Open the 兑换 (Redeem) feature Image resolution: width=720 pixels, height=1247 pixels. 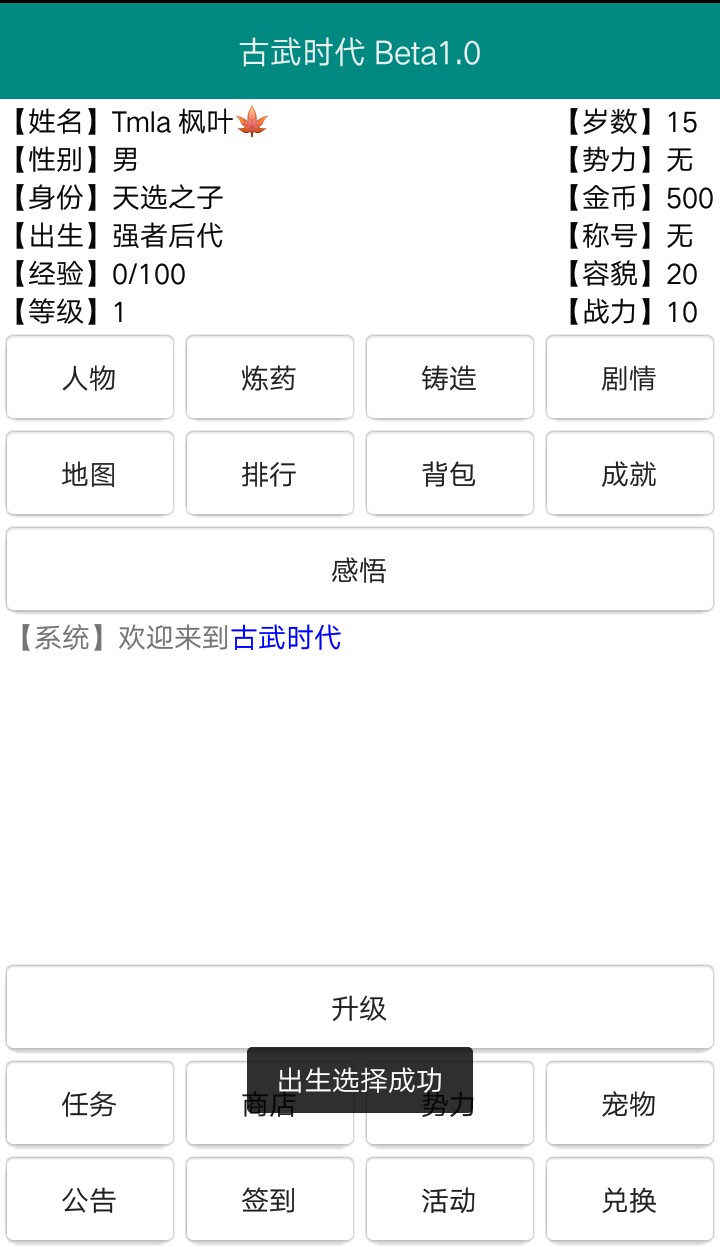[x=629, y=1199]
